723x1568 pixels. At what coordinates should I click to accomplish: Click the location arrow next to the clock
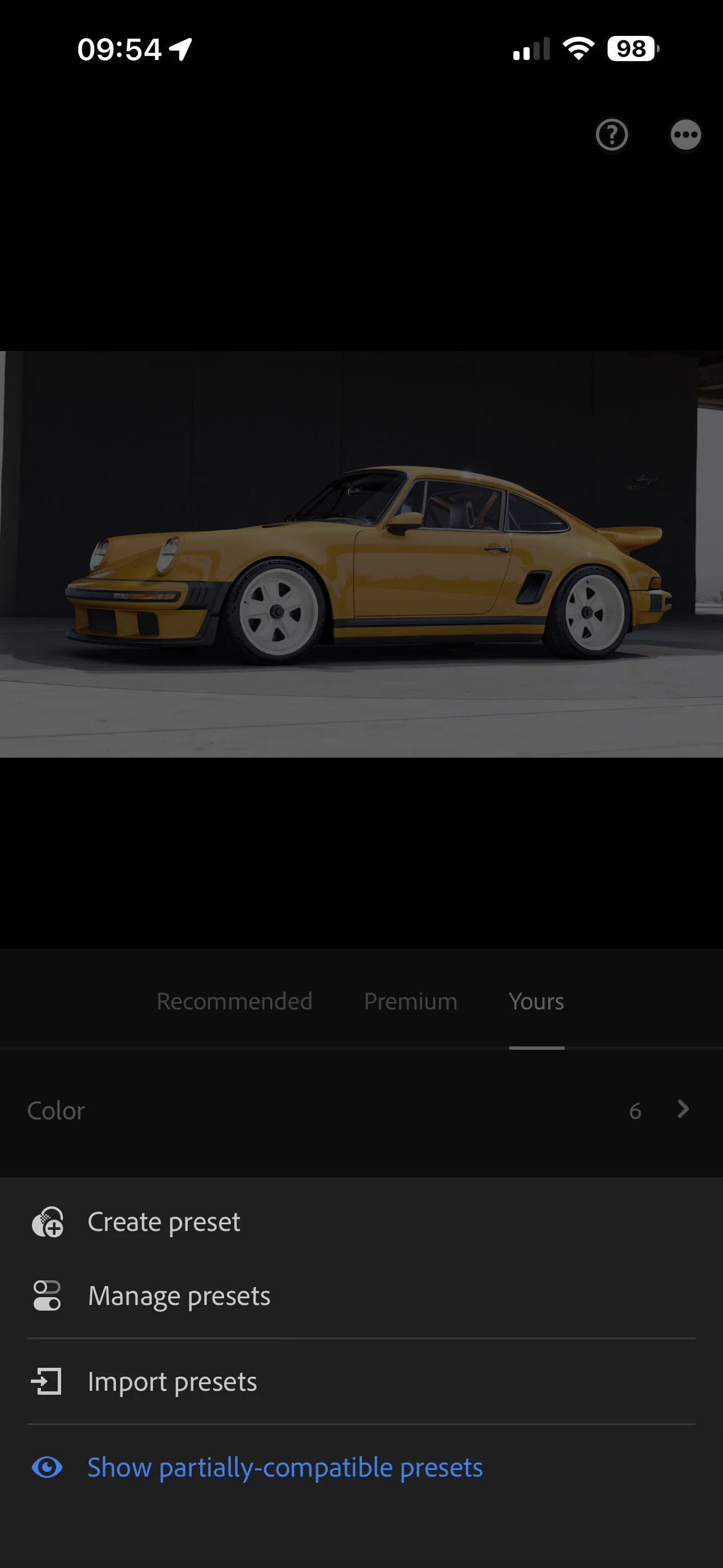coord(179,48)
